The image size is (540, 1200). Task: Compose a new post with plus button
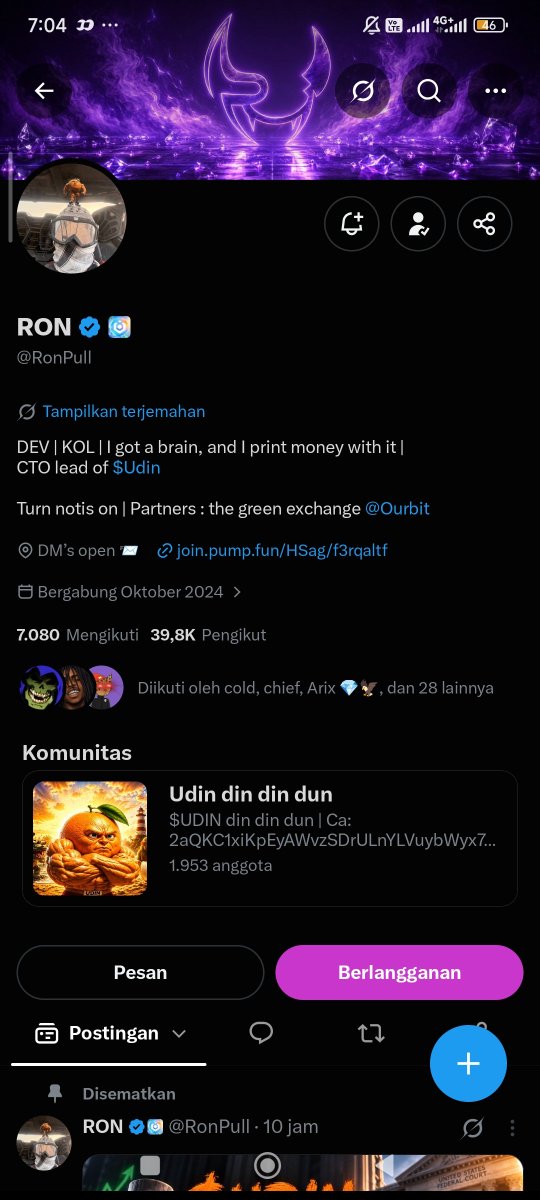tap(468, 1063)
